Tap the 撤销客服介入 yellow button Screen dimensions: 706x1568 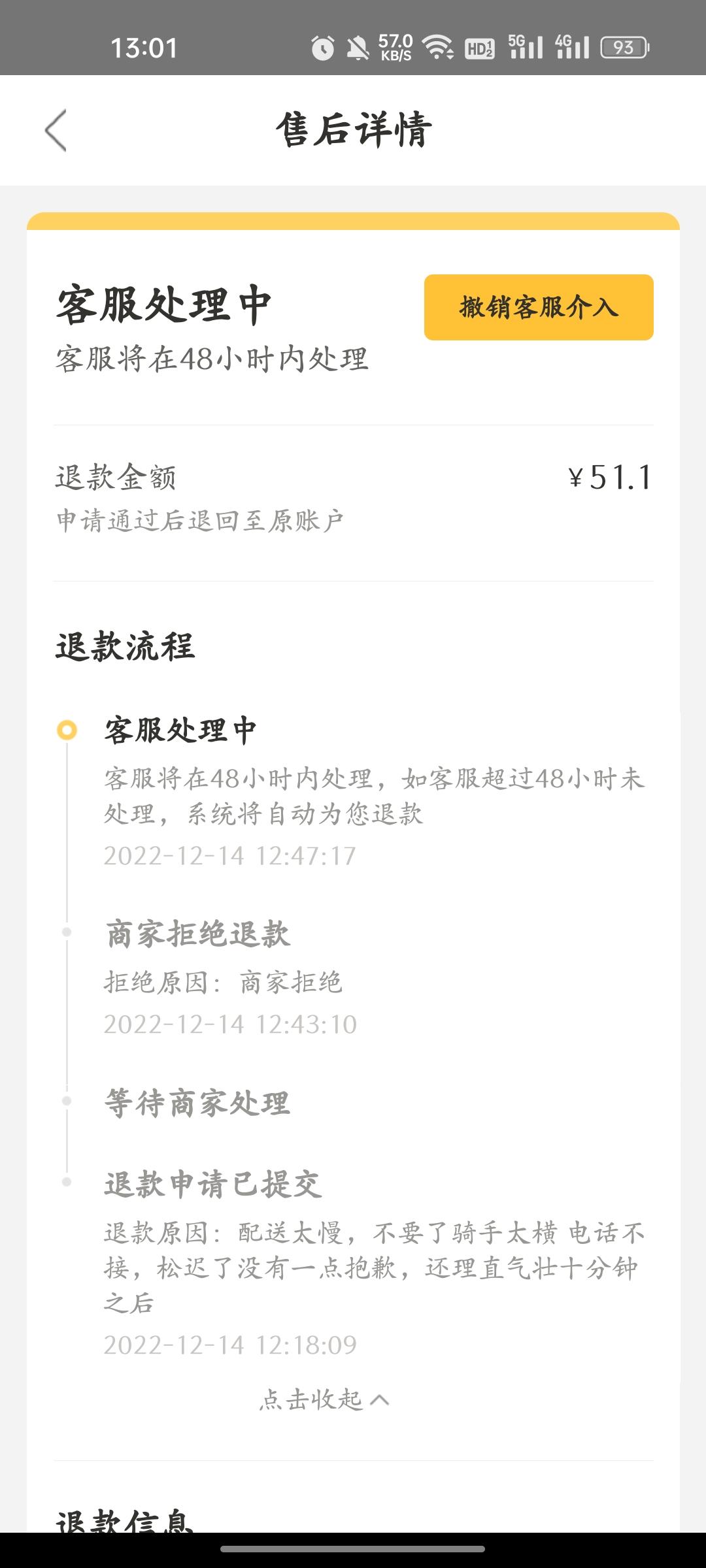539,307
